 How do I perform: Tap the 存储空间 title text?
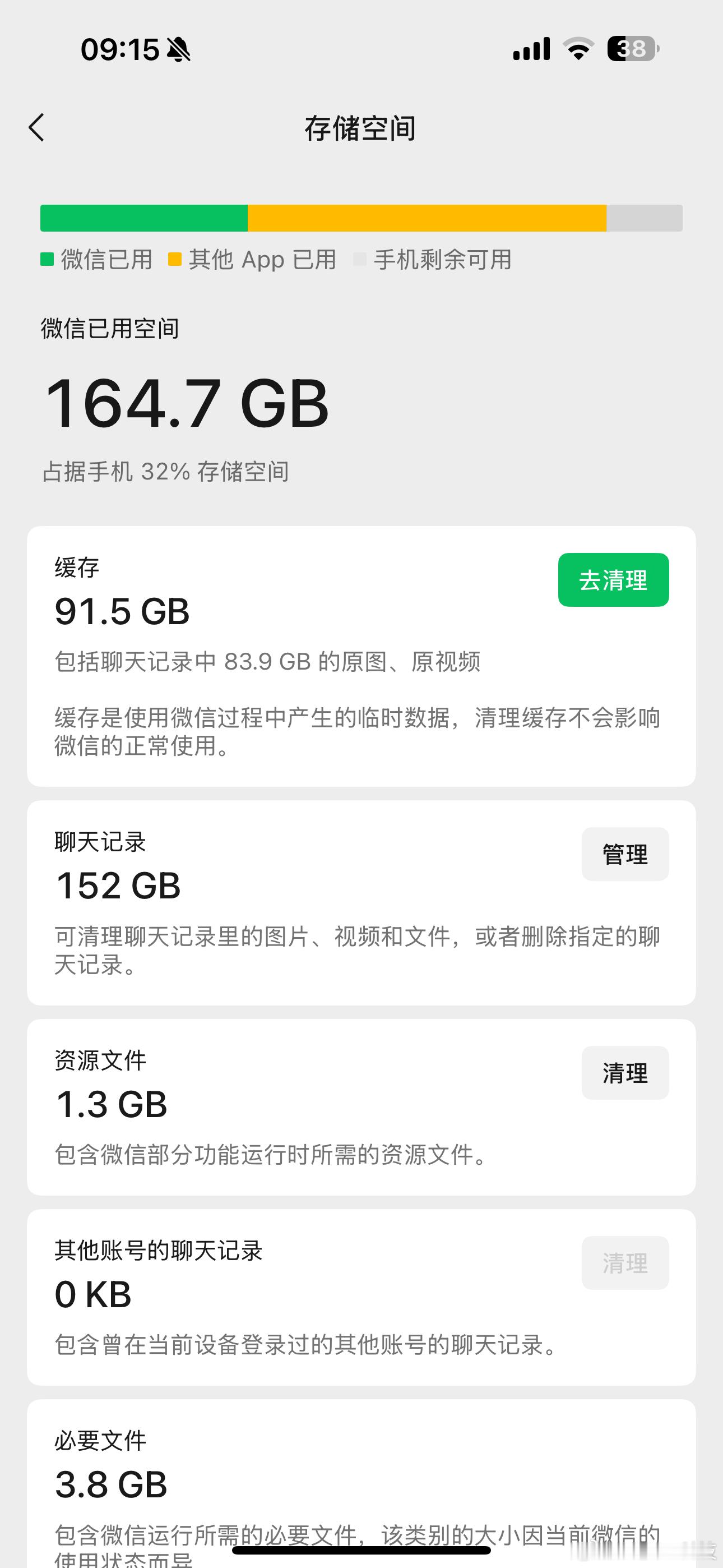[x=361, y=128]
